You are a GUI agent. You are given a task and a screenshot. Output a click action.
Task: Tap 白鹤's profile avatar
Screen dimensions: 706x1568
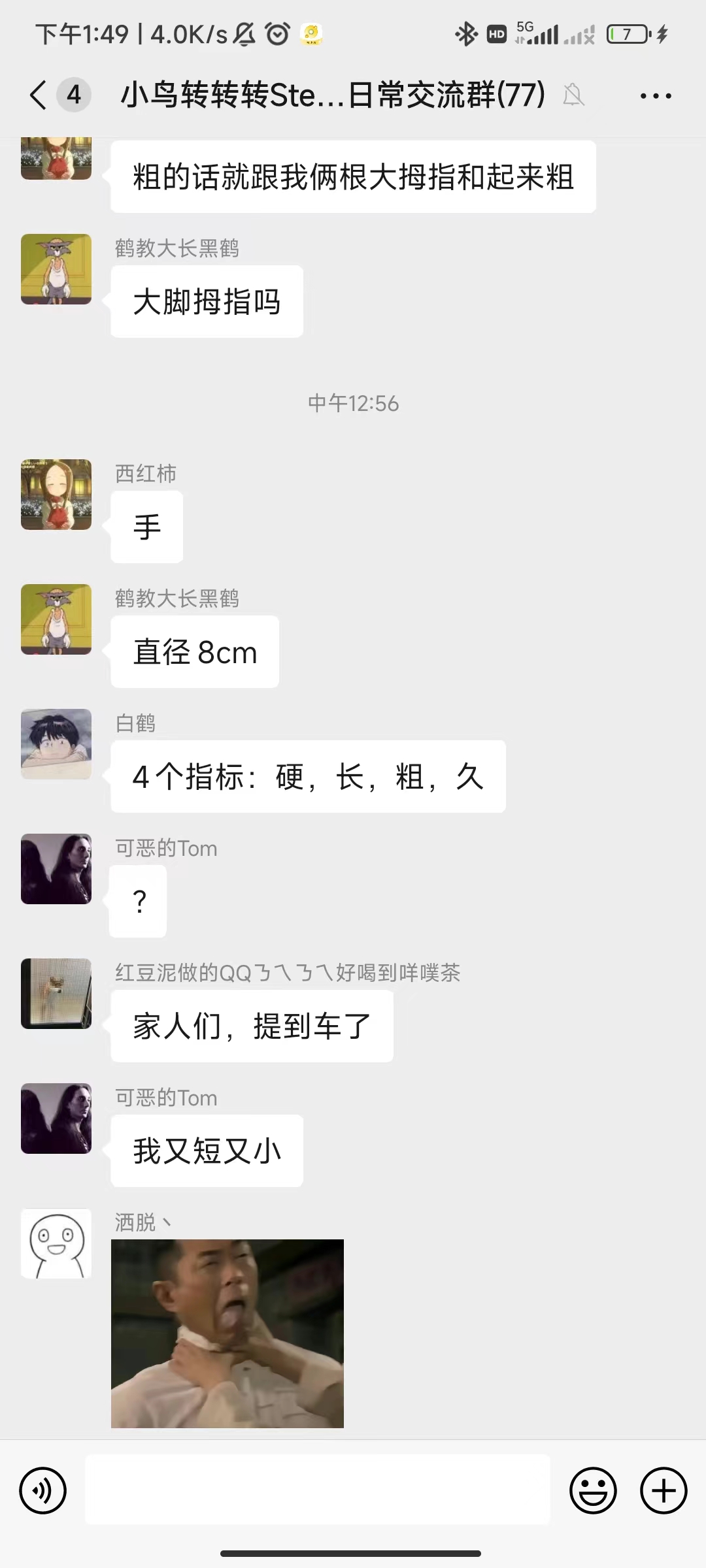[x=56, y=744]
